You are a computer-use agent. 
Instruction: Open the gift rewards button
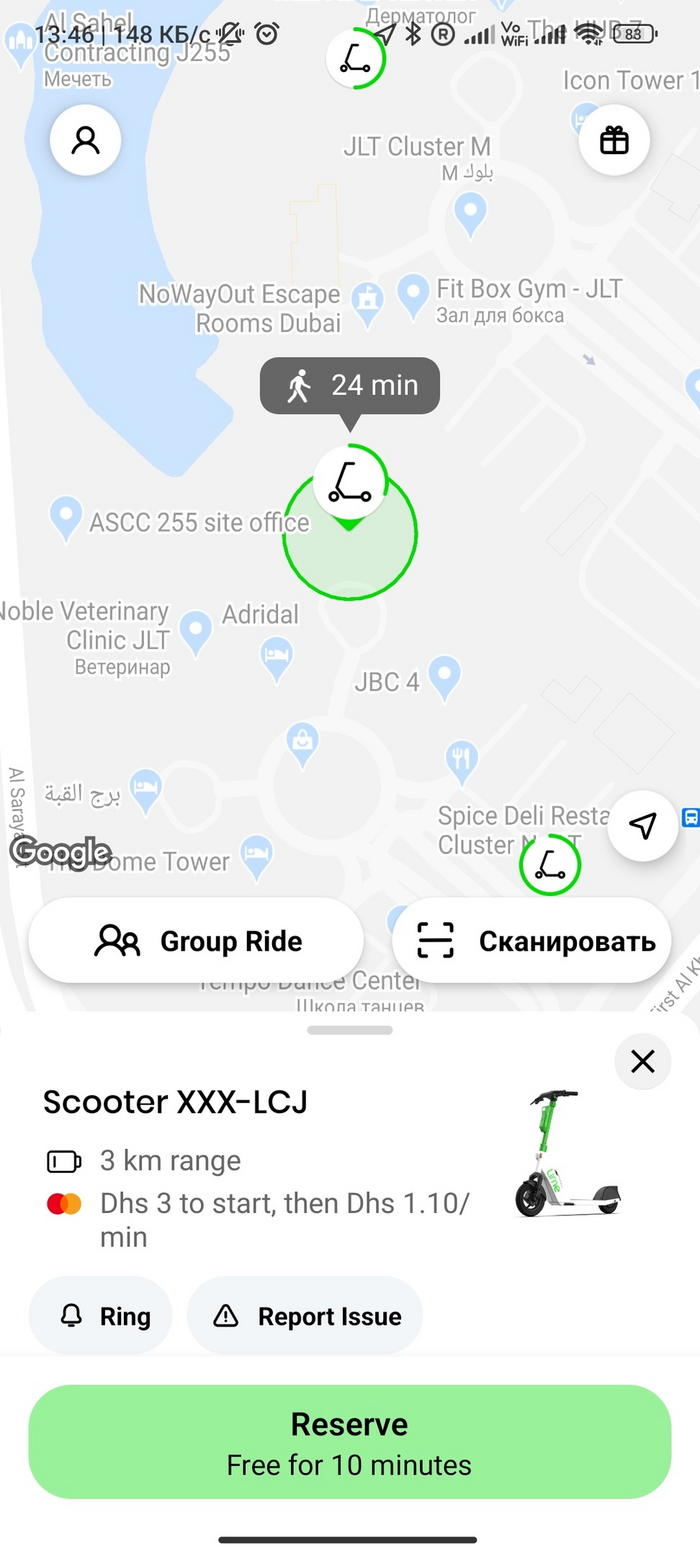614,141
